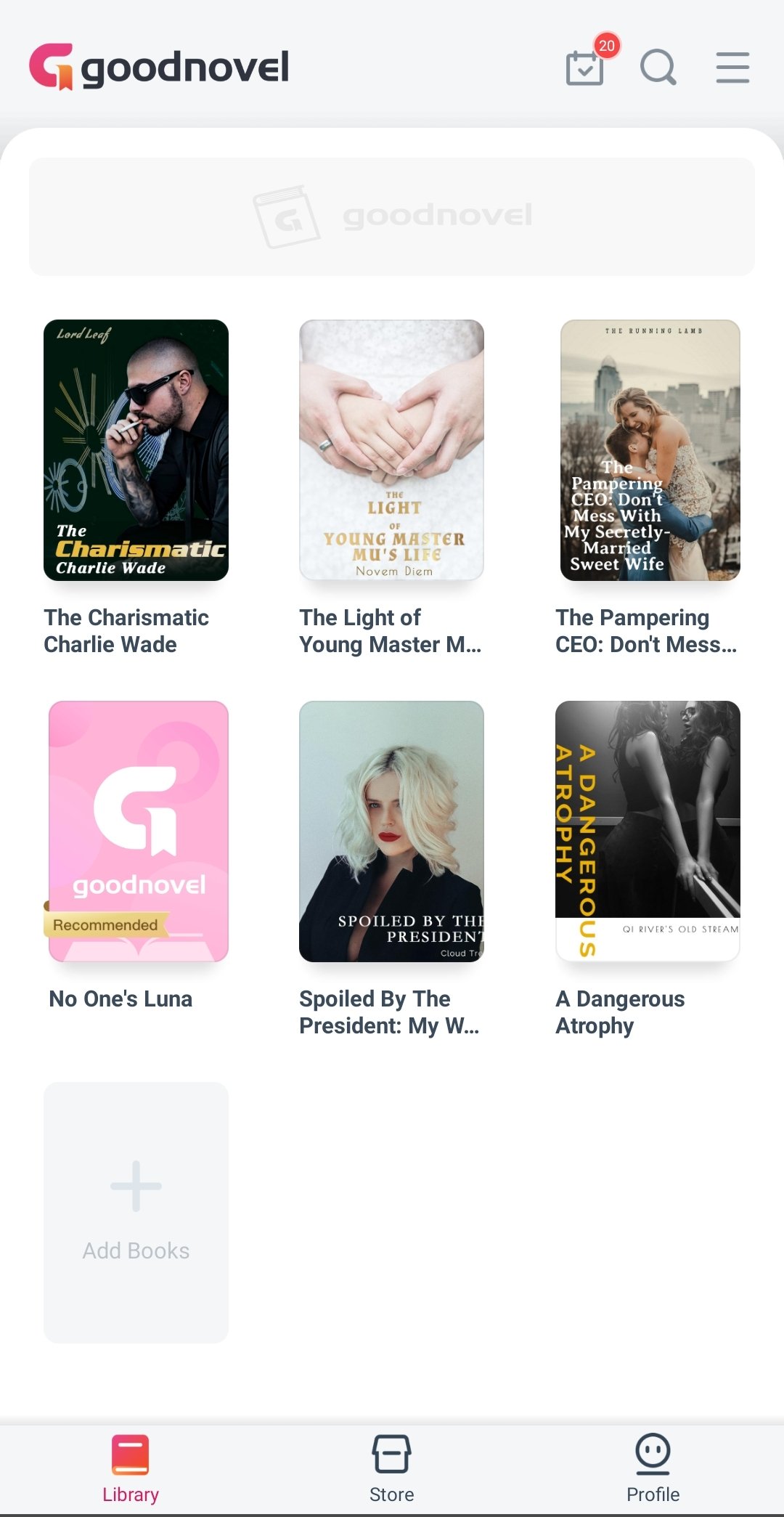
Task: Tap the Add Books tile
Action: tap(136, 1212)
